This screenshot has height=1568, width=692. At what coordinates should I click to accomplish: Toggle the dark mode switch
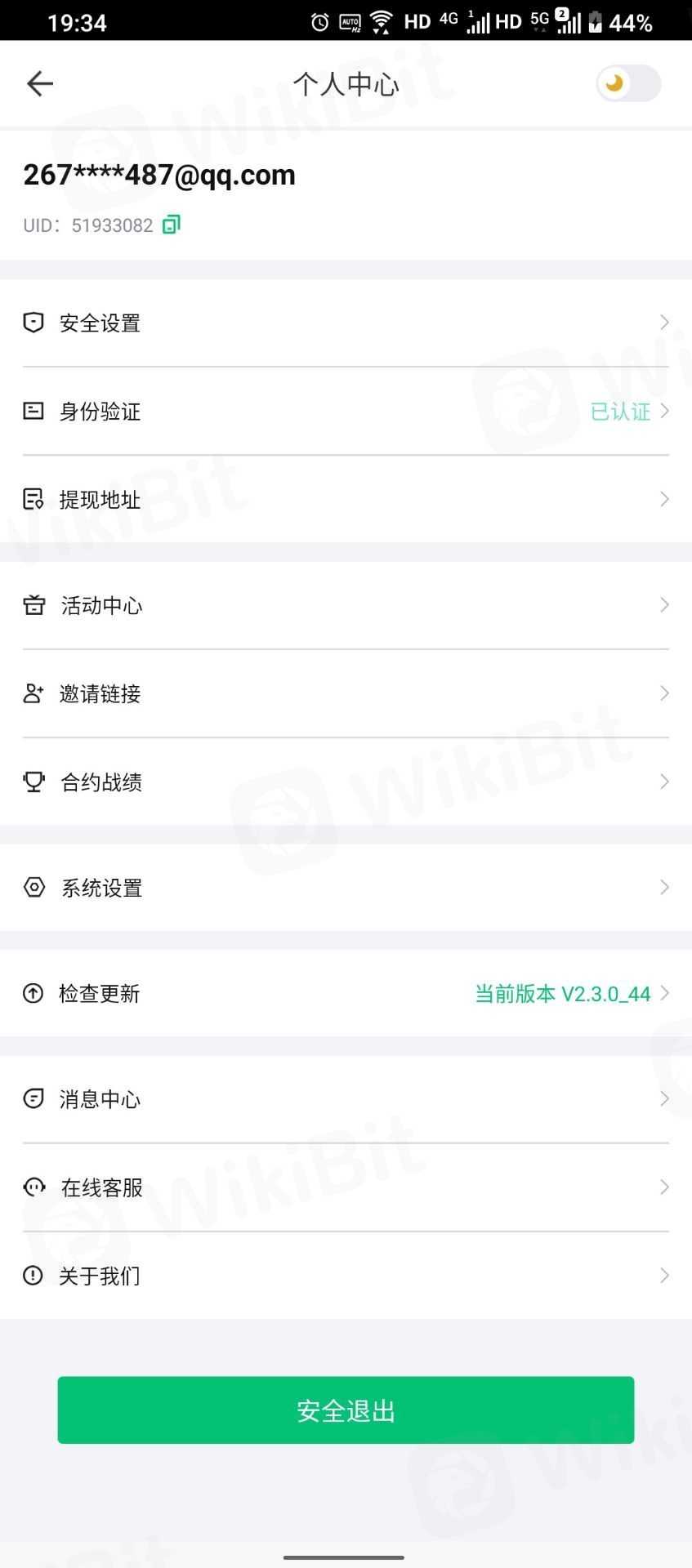tap(627, 83)
